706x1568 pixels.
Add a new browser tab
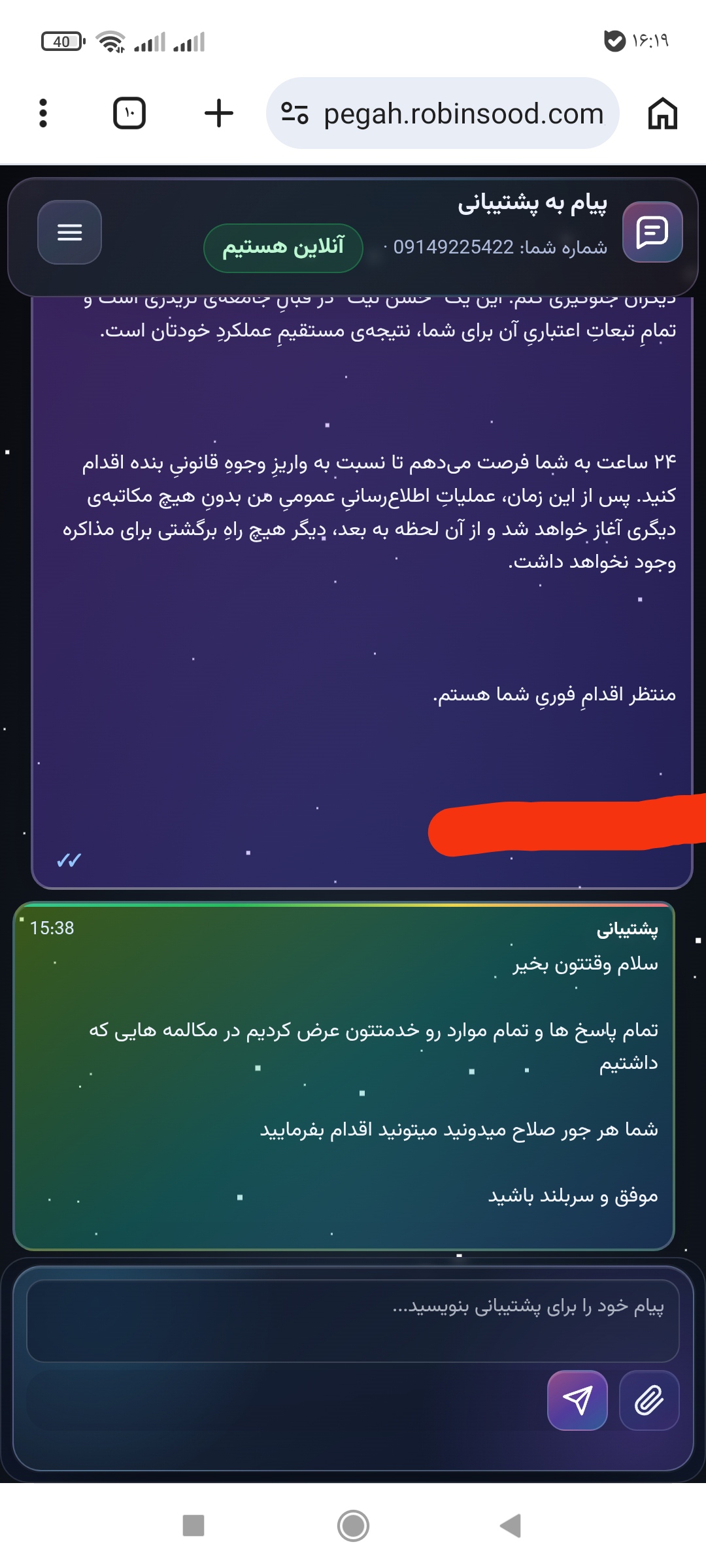(219, 113)
